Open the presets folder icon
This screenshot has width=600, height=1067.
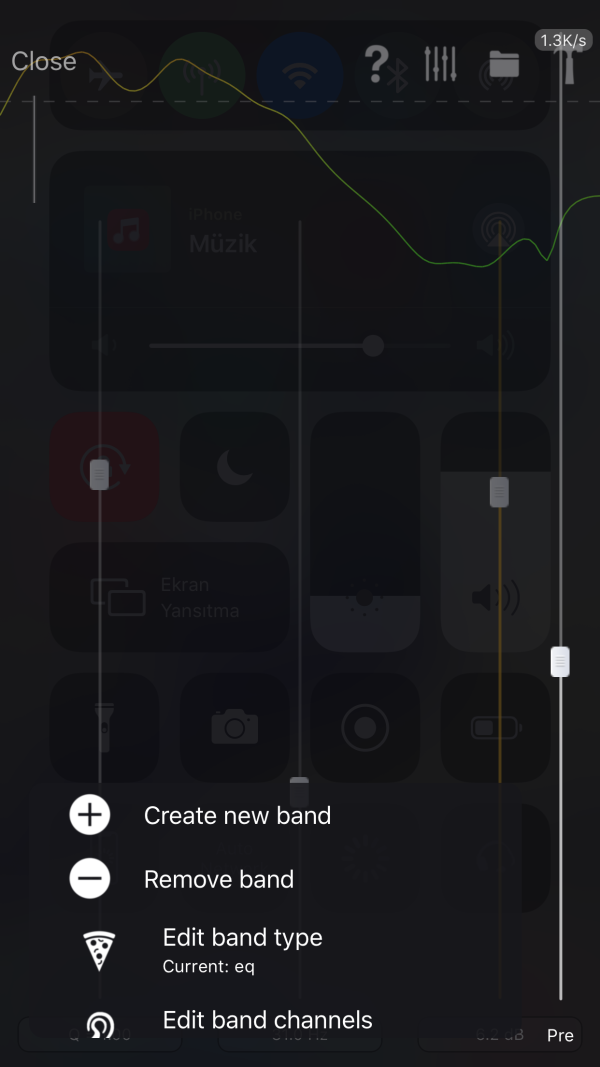pyautogui.click(x=504, y=64)
